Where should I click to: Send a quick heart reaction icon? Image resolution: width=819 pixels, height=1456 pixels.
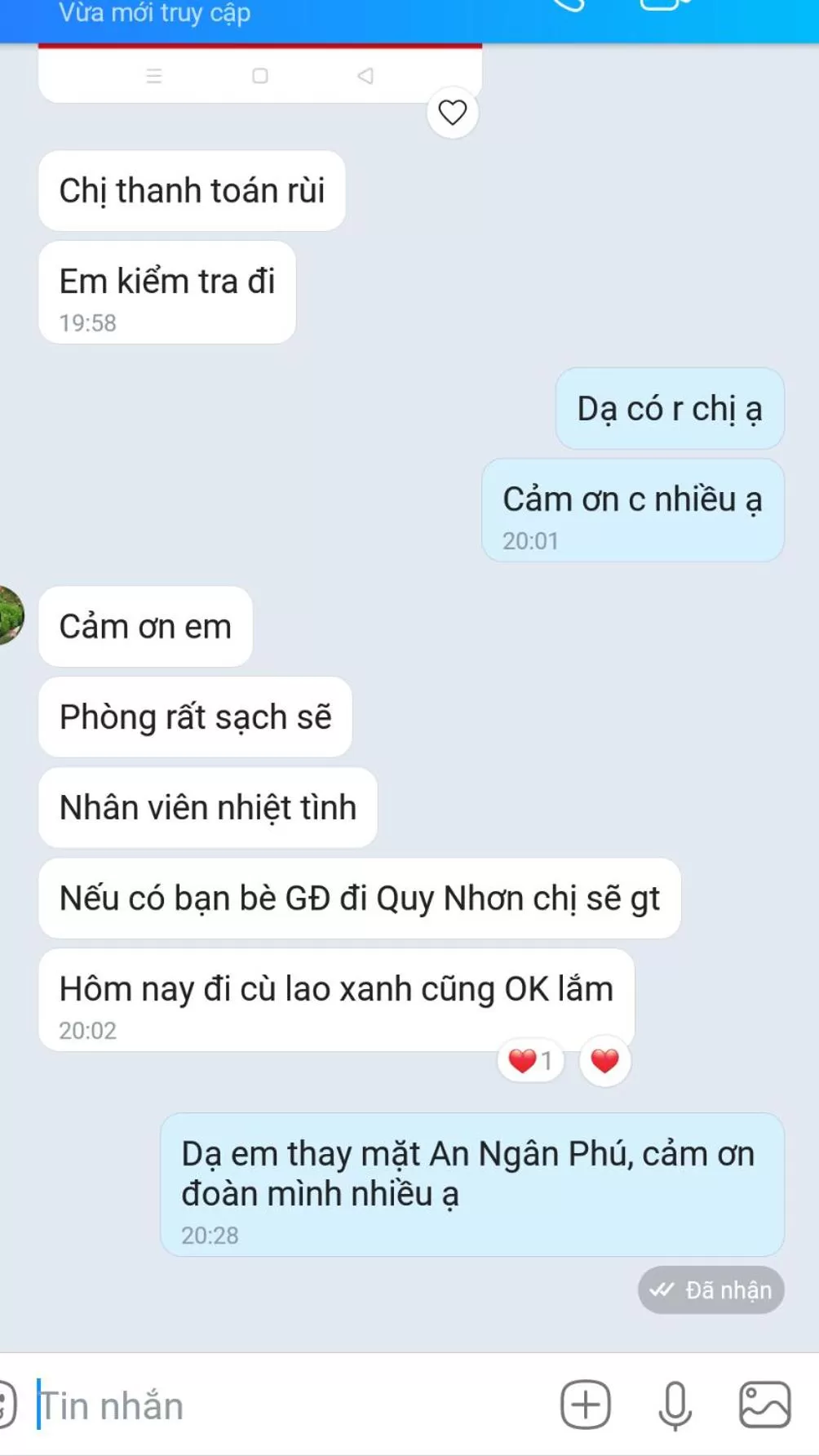point(604,1060)
